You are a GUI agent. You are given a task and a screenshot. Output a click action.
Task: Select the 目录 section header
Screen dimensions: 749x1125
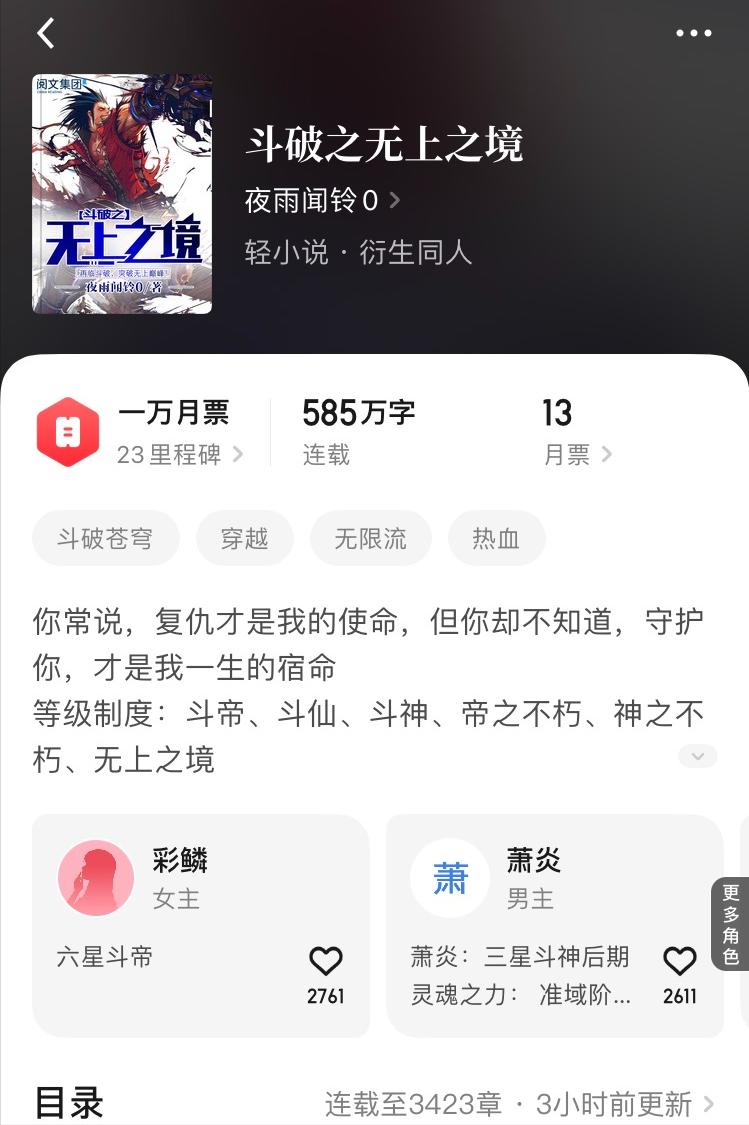point(68,1102)
